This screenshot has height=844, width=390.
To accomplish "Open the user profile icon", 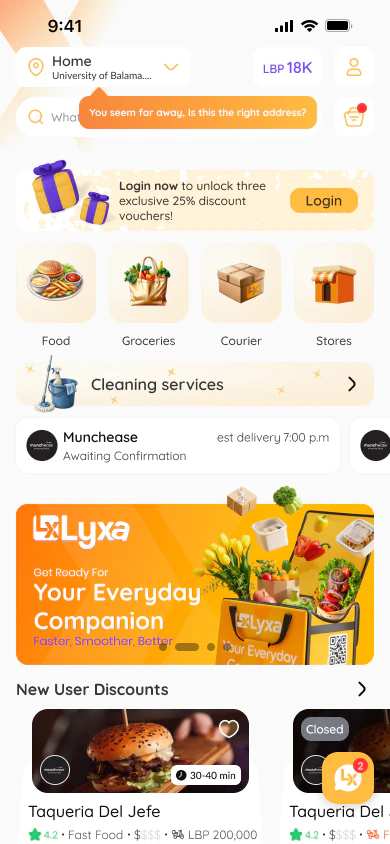I will point(353,67).
